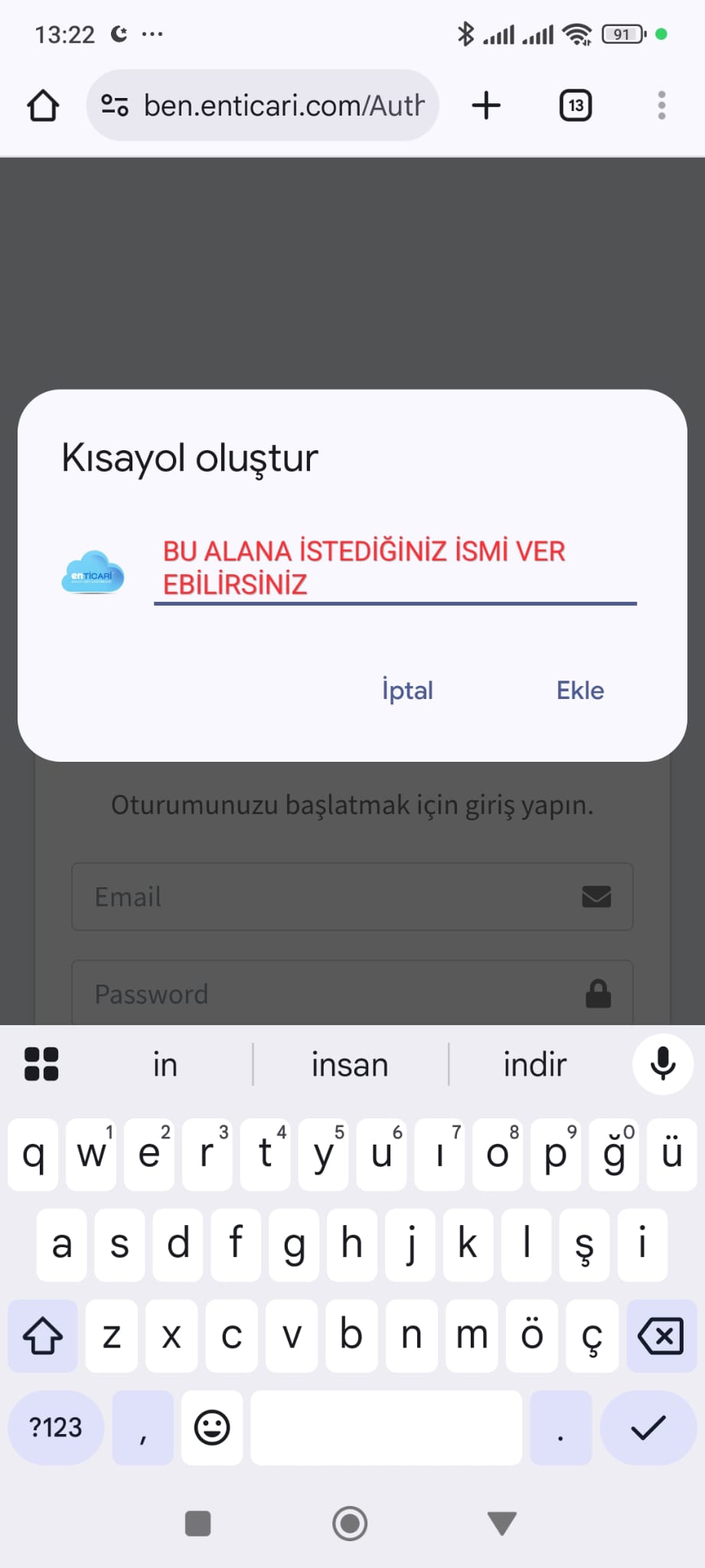Switch keyboard to ?123 symbols
The width and height of the screenshot is (705, 1568).
click(55, 1428)
